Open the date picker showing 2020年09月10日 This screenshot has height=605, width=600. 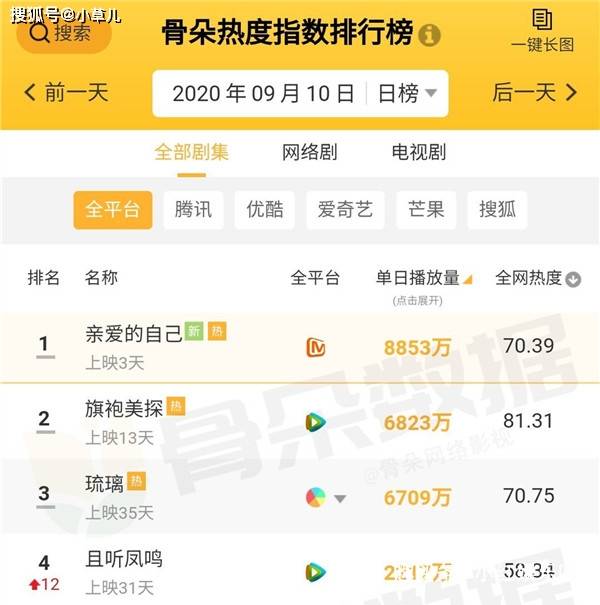pyautogui.click(x=264, y=94)
